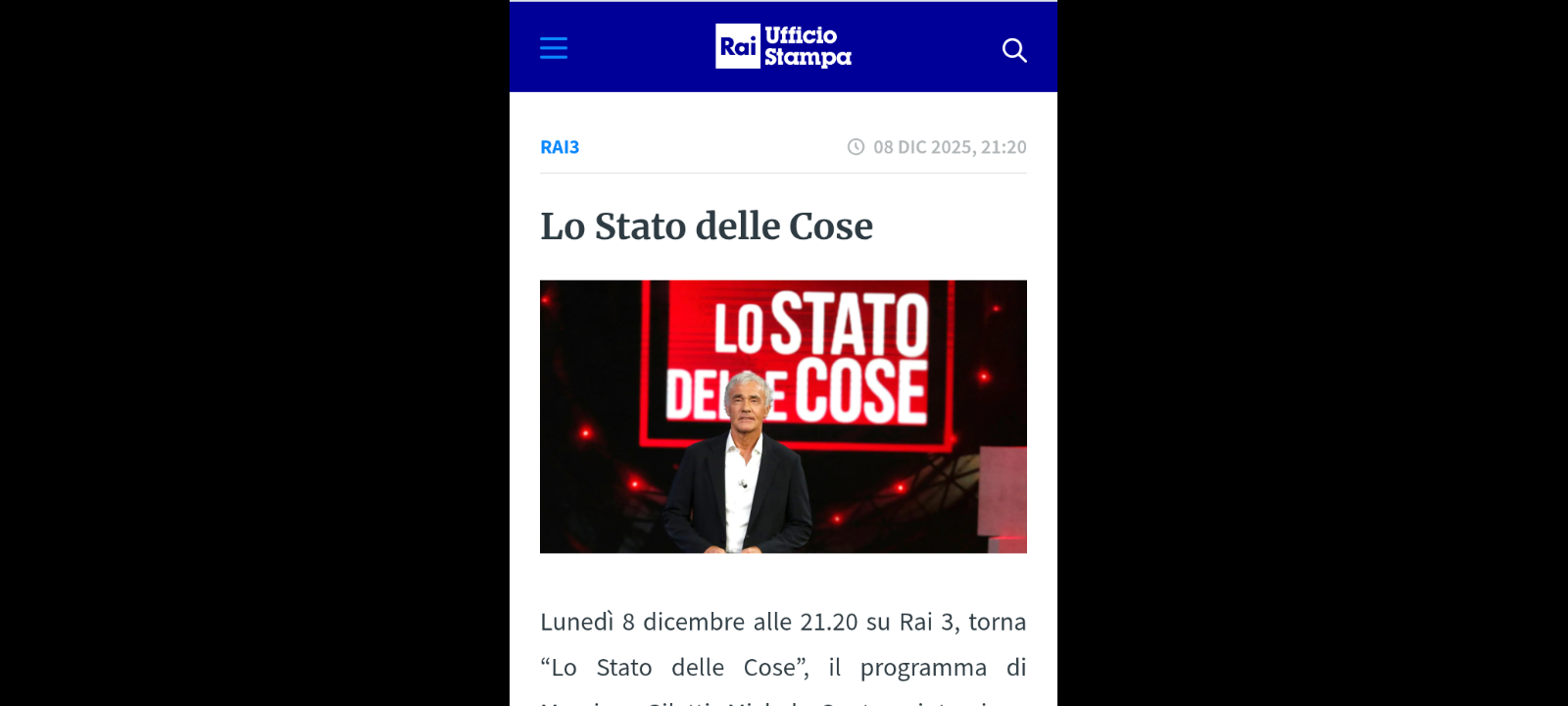Open the hamburger navigation menu
The height and width of the screenshot is (706, 1568).
tap(554, 48)
